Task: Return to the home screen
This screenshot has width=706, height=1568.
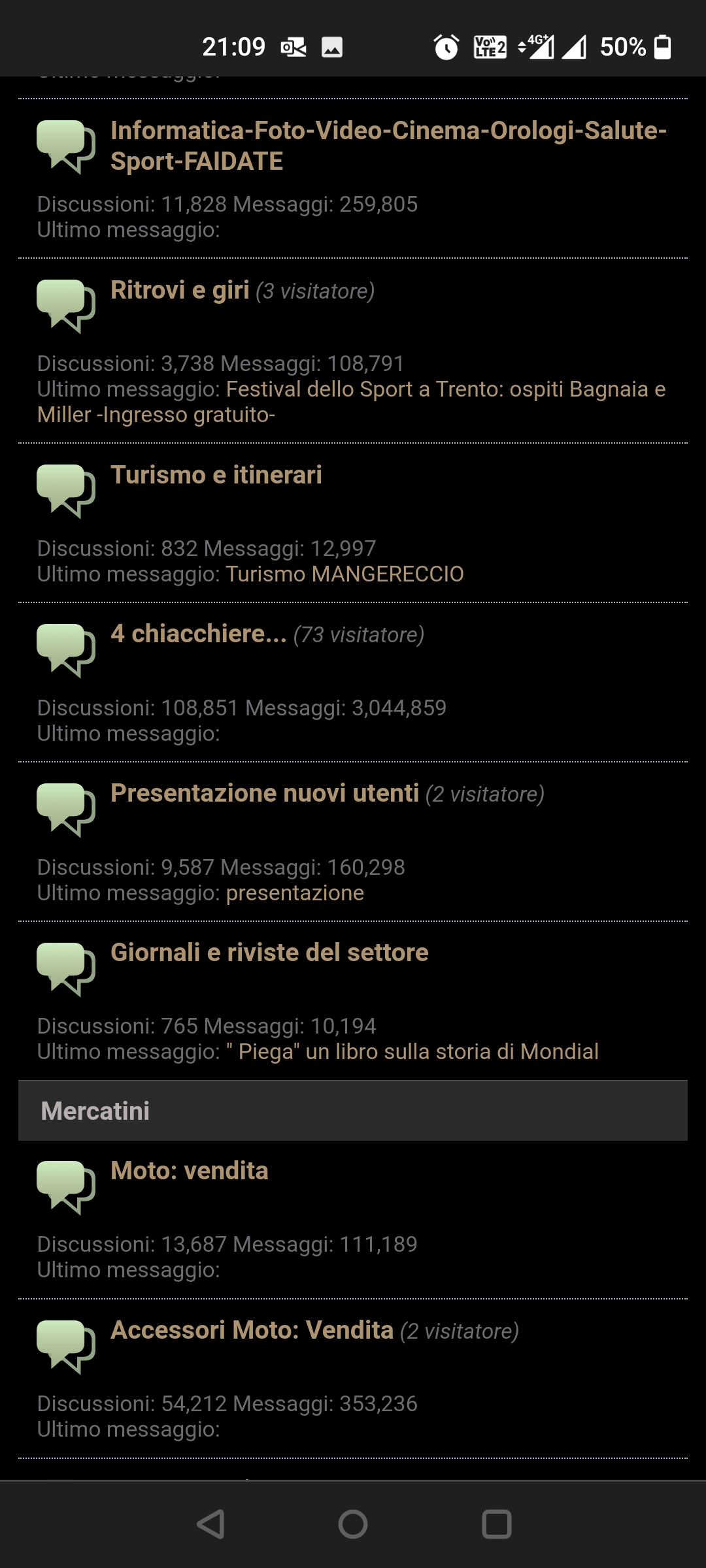Action: click(353, 1524)
